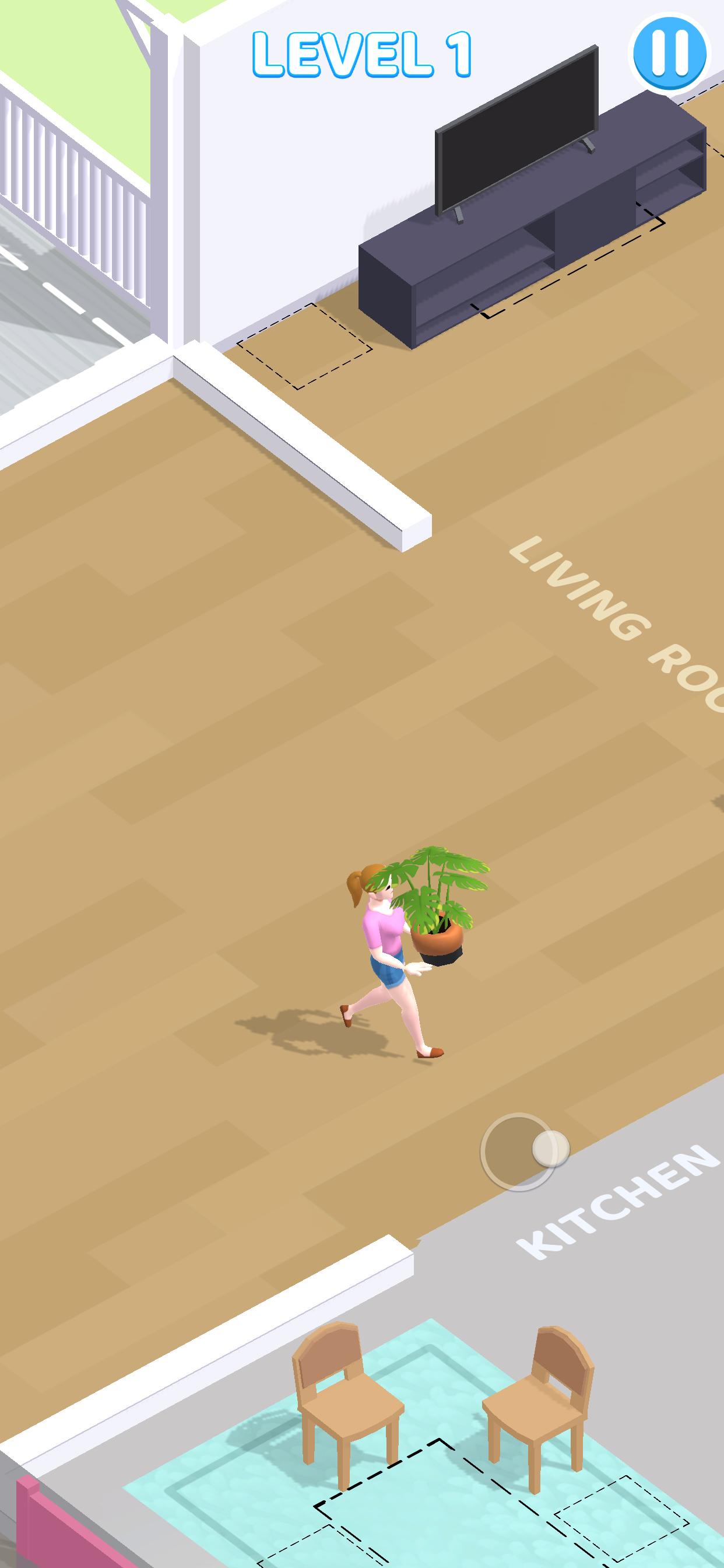
Task: Pause the game
Action: click(x=670, y=52)
